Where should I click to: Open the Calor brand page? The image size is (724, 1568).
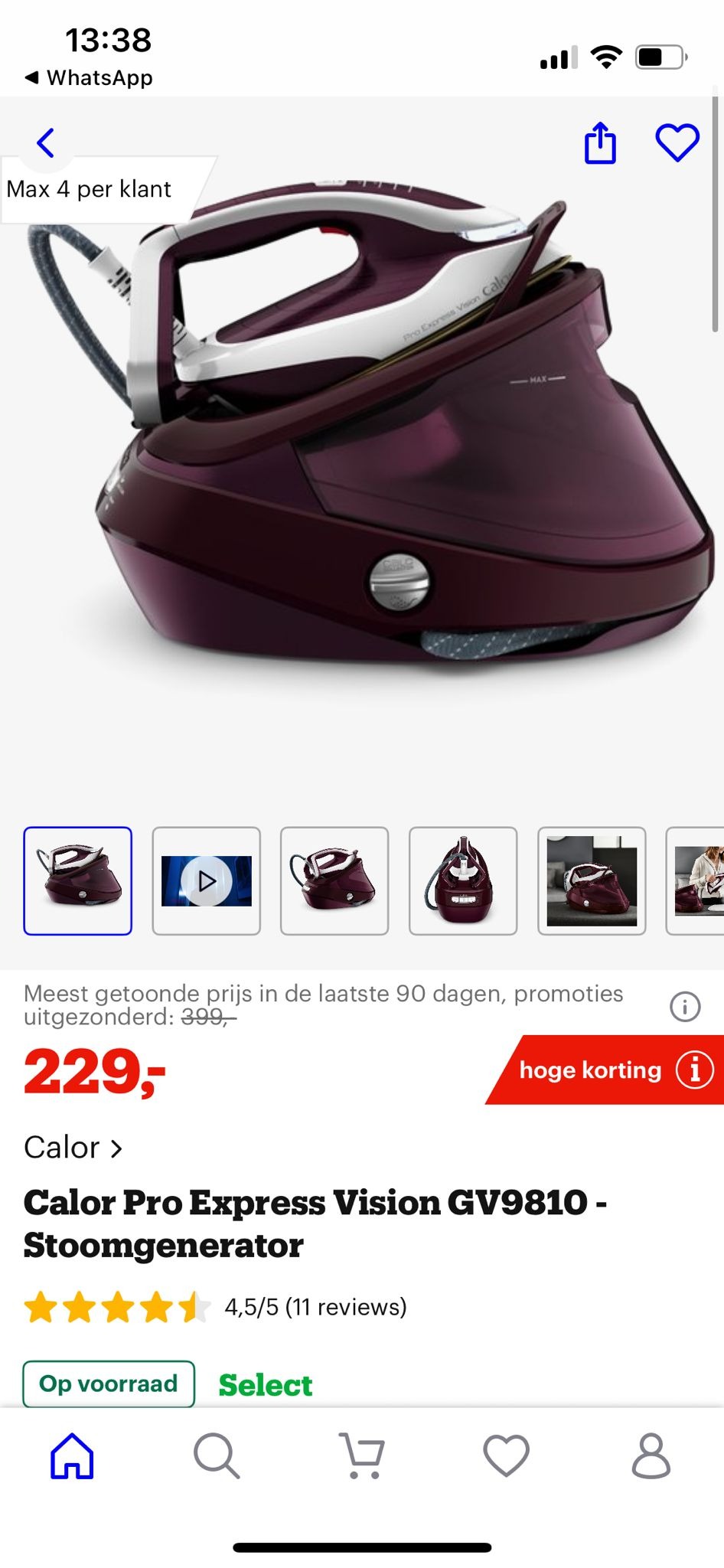coord(73,1148)
